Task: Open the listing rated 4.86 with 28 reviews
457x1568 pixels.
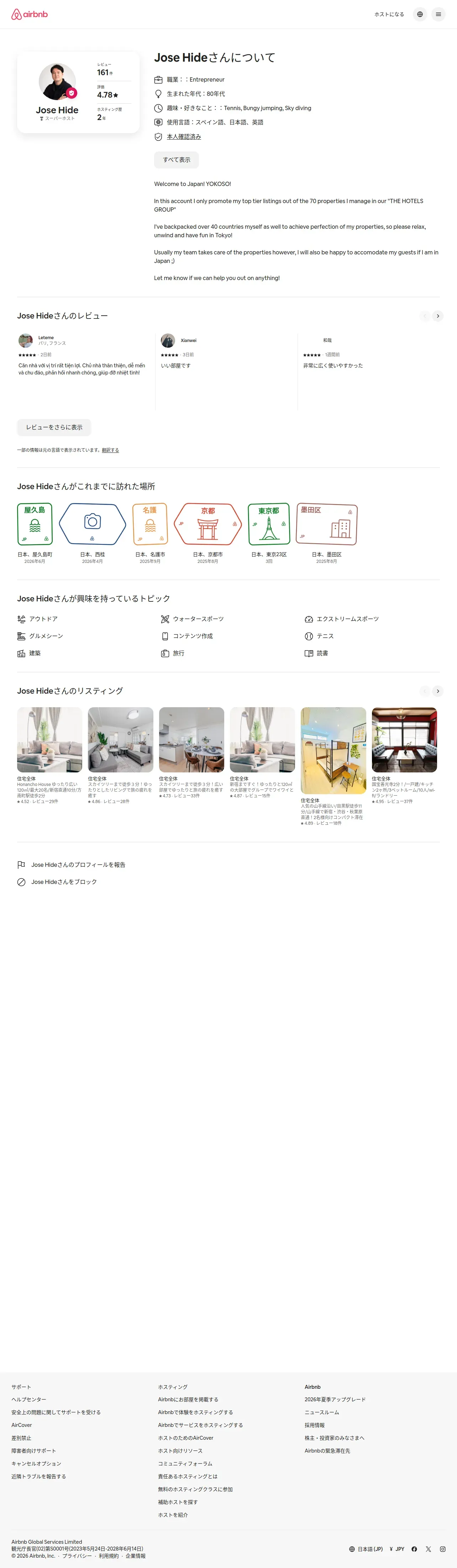Action: (120, 755)
